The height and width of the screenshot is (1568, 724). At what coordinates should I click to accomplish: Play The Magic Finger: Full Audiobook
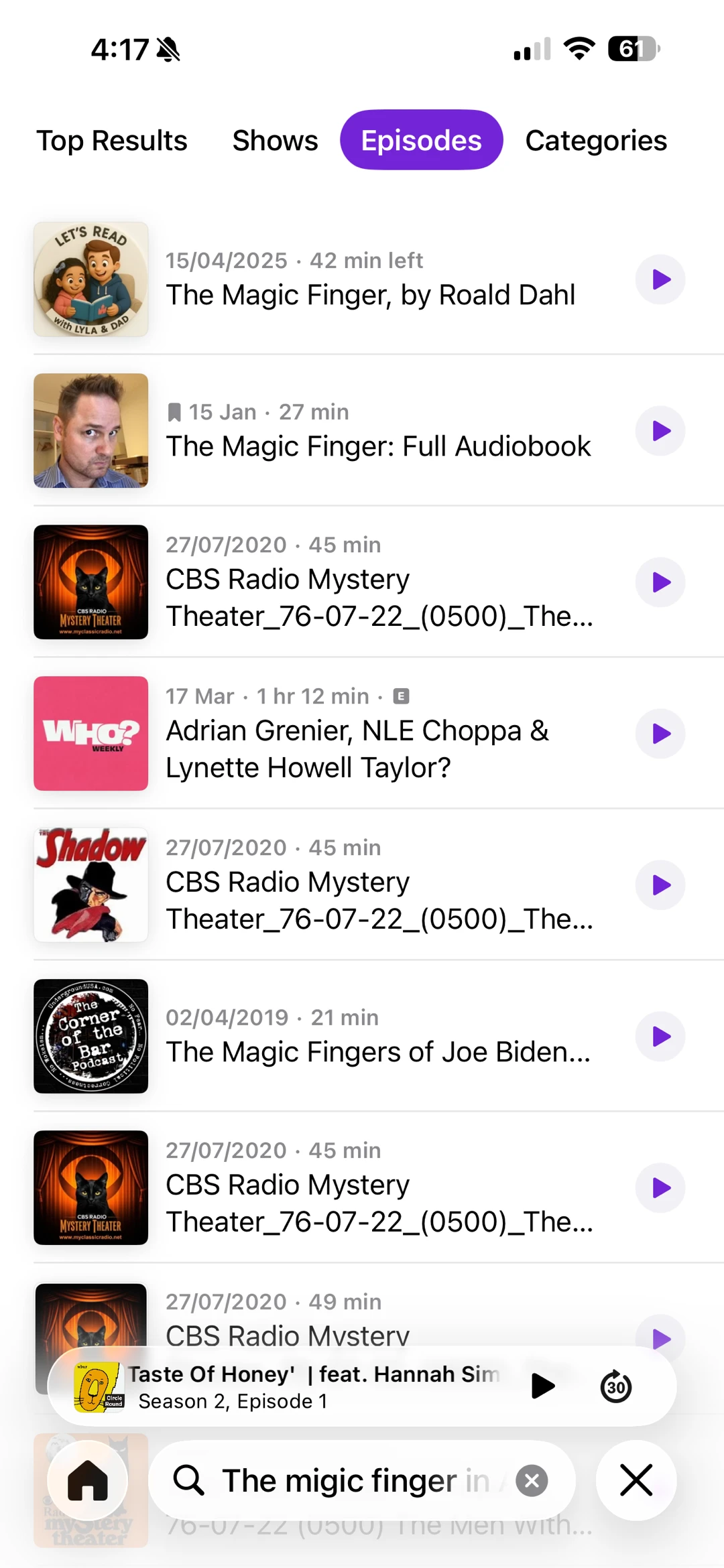coord(660,431)
